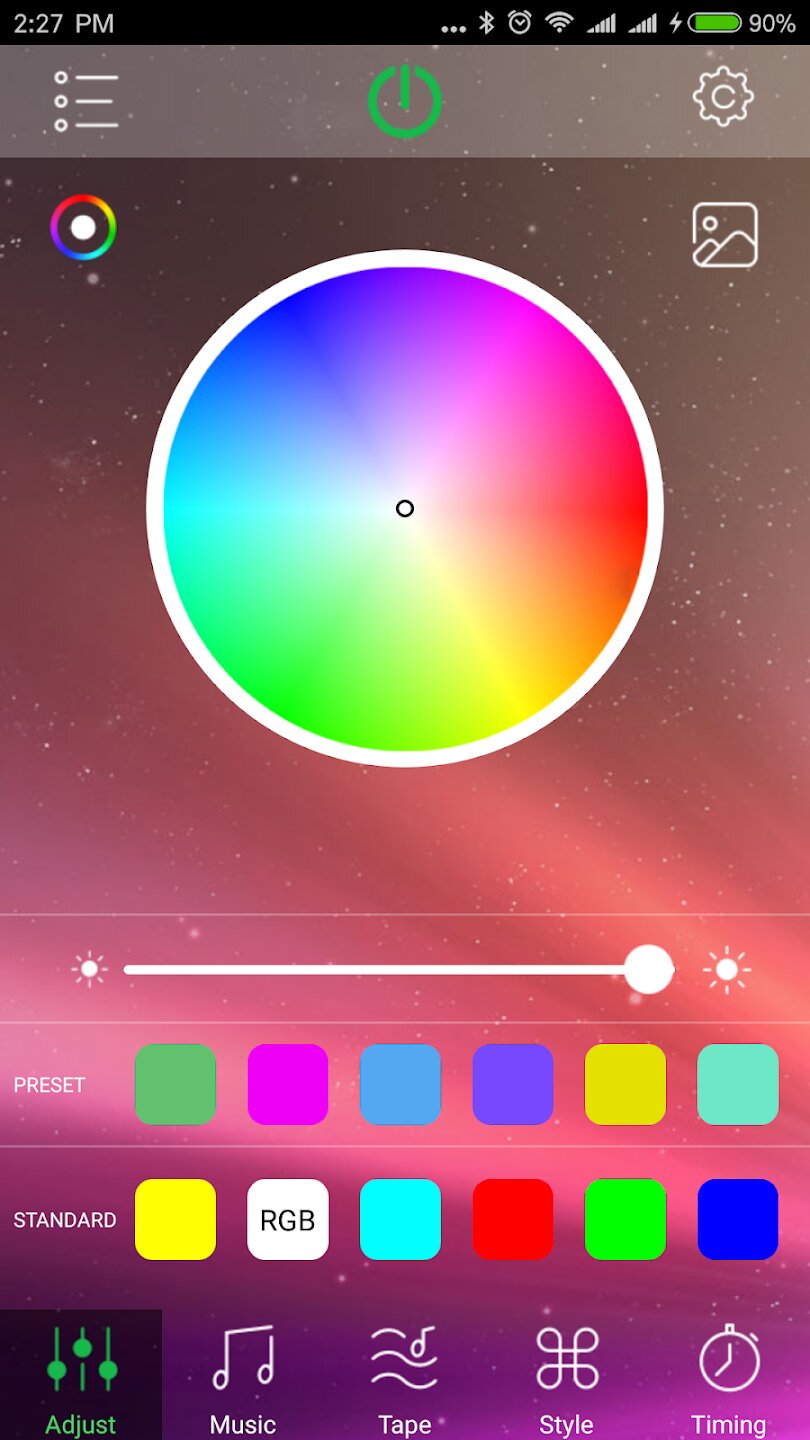Select the standard yellow swatch

pos(175,1219)
